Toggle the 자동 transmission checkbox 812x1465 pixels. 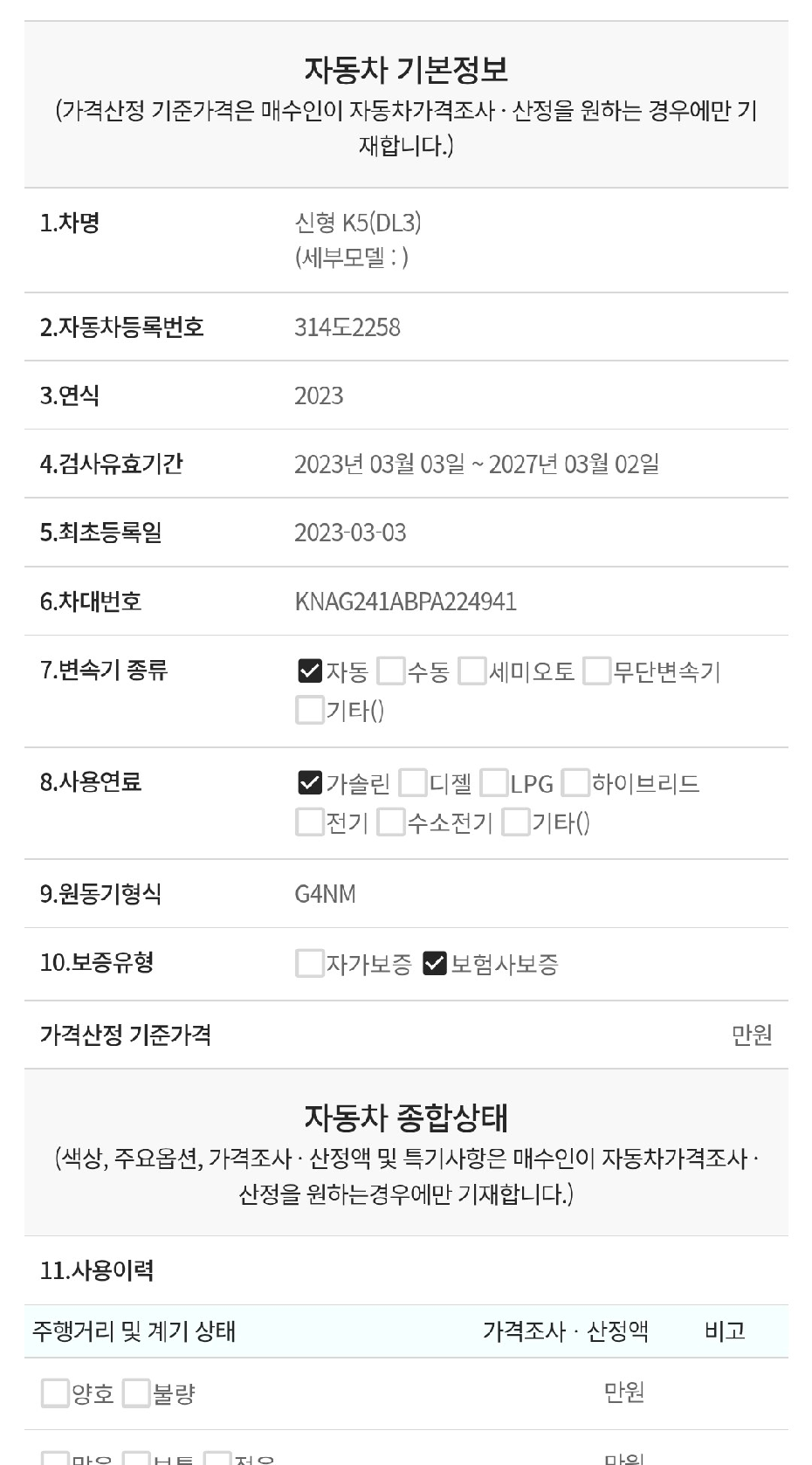click(x=310, y=671)
